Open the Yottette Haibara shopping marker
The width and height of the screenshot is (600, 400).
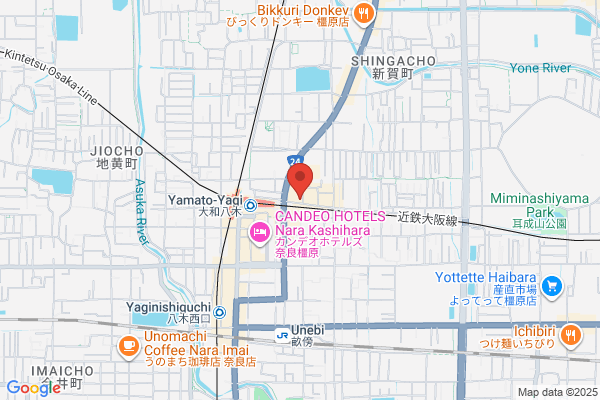pyautogui.click(x=552, y=288)
